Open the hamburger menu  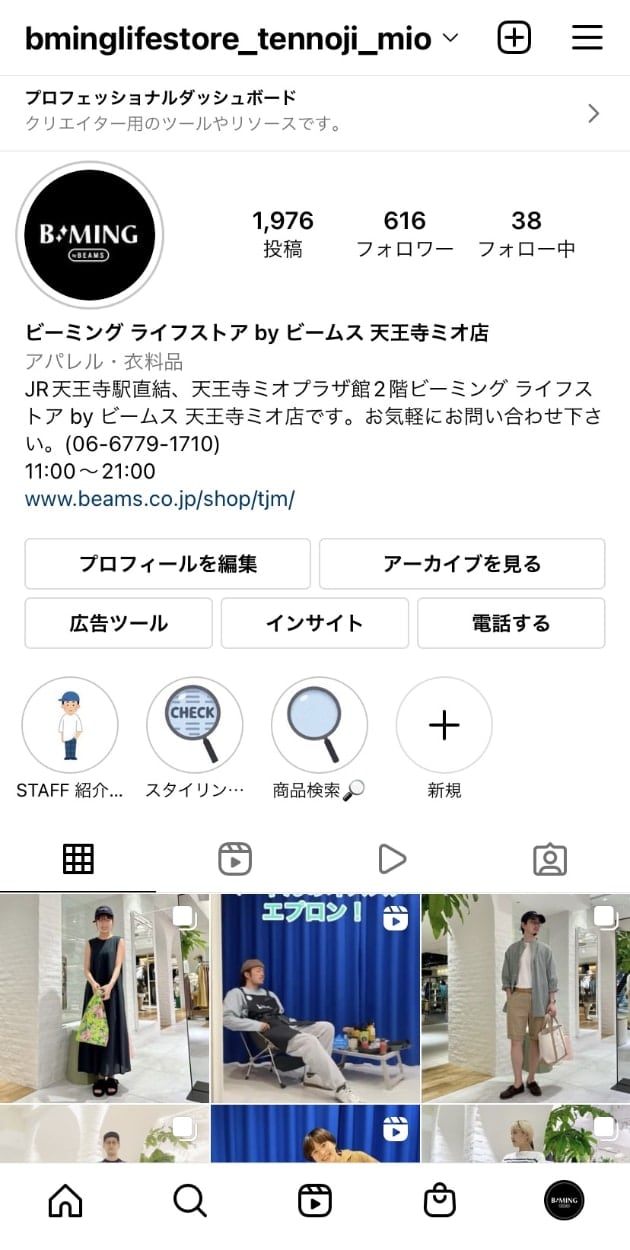click(x=587, y=39)
